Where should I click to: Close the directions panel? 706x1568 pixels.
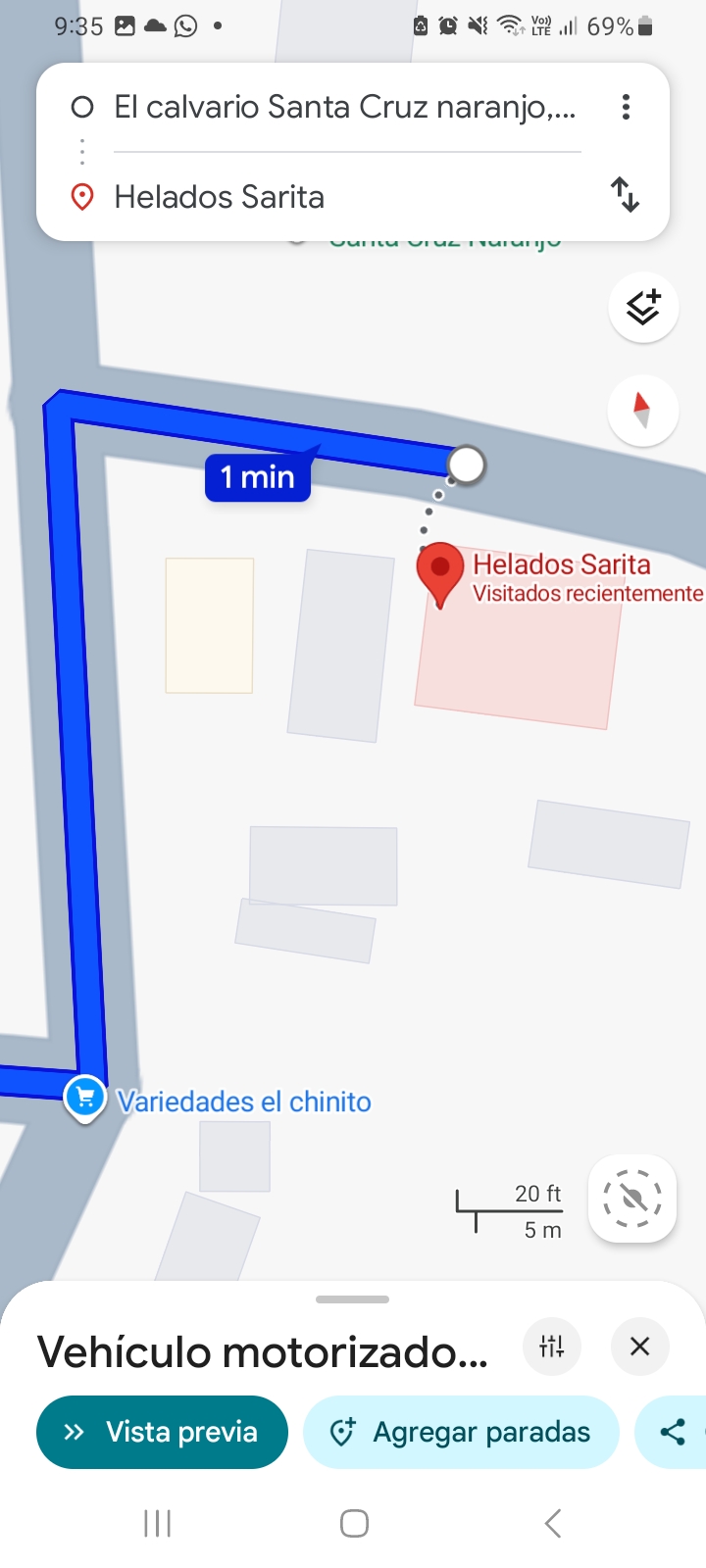[x=639, y=1347]
